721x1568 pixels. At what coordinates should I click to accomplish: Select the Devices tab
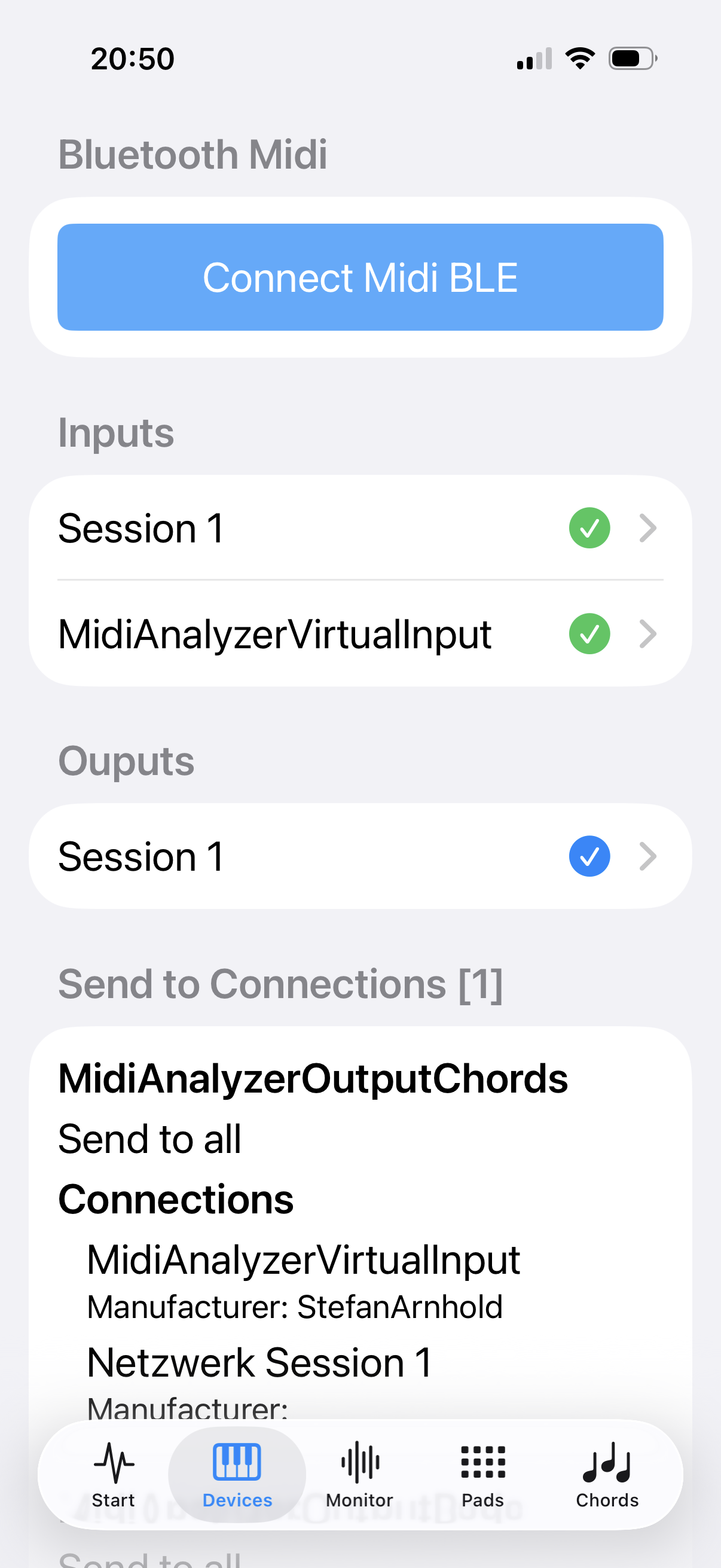pyautogui.click(x=237, y=1474)
